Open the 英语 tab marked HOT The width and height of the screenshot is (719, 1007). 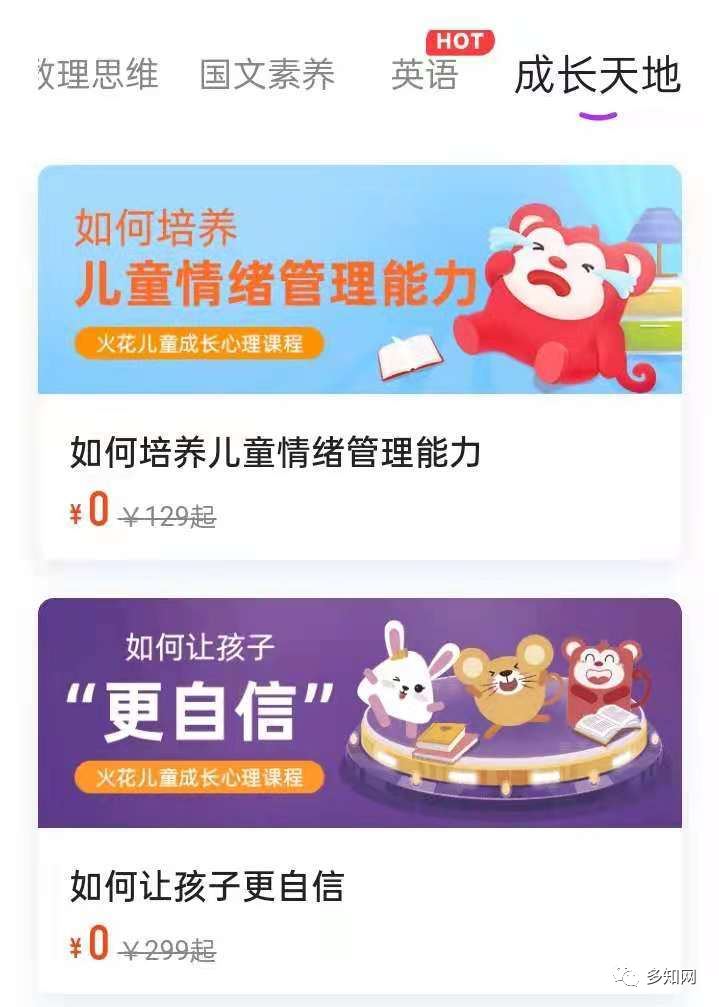point(425,75)
